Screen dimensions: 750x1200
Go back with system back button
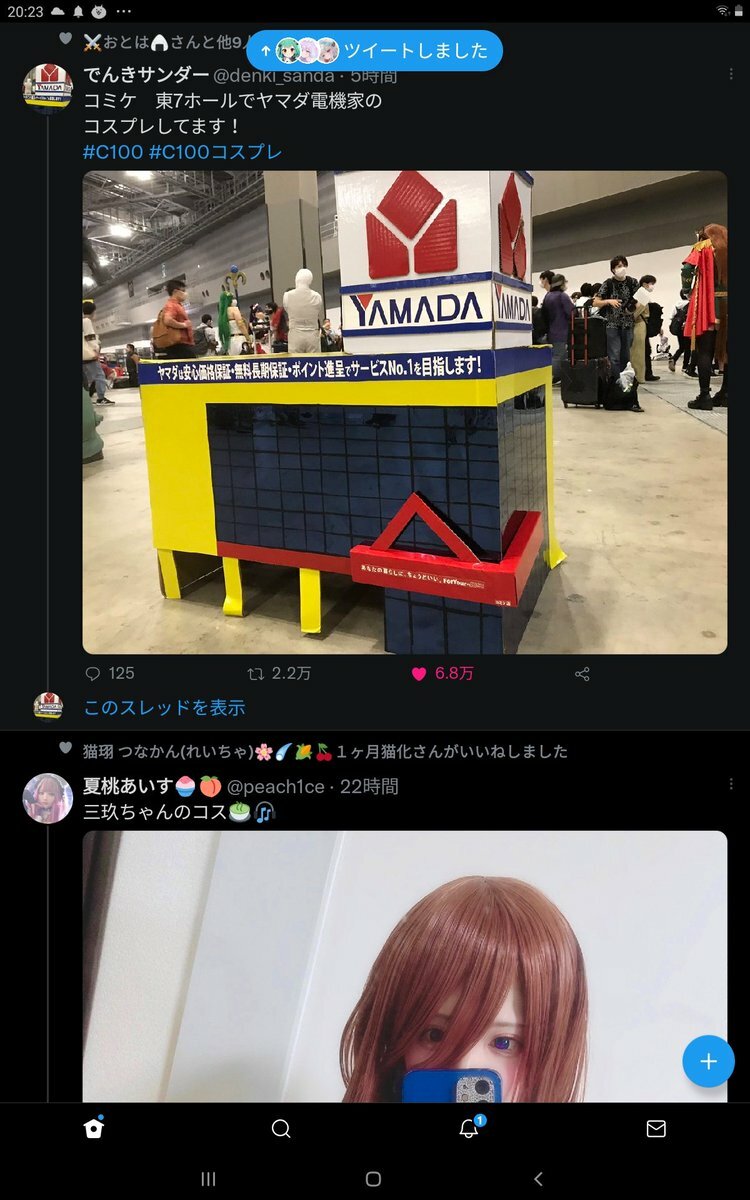pyautogui.click(x=538, y=1179)
